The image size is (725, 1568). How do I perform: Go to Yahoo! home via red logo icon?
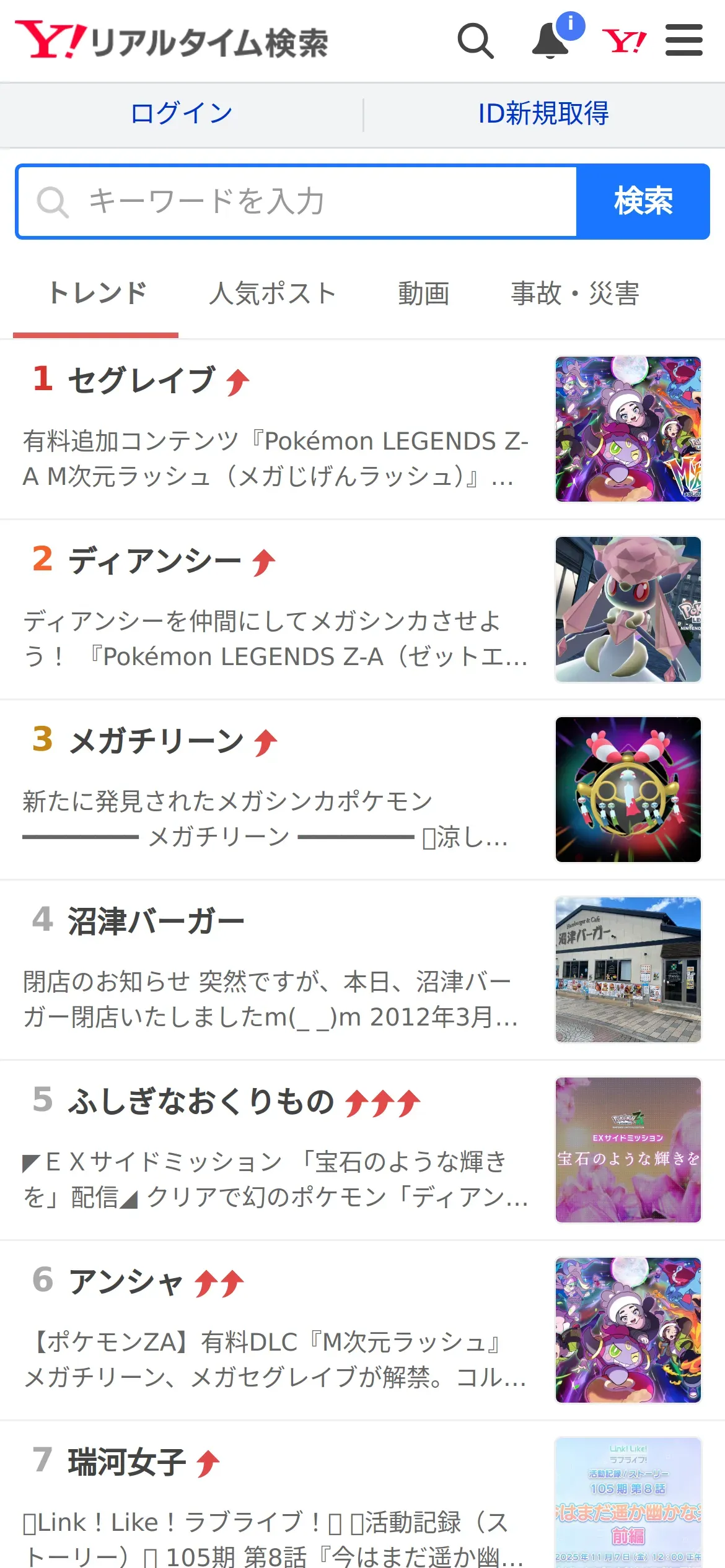click(x=624, y=41)
